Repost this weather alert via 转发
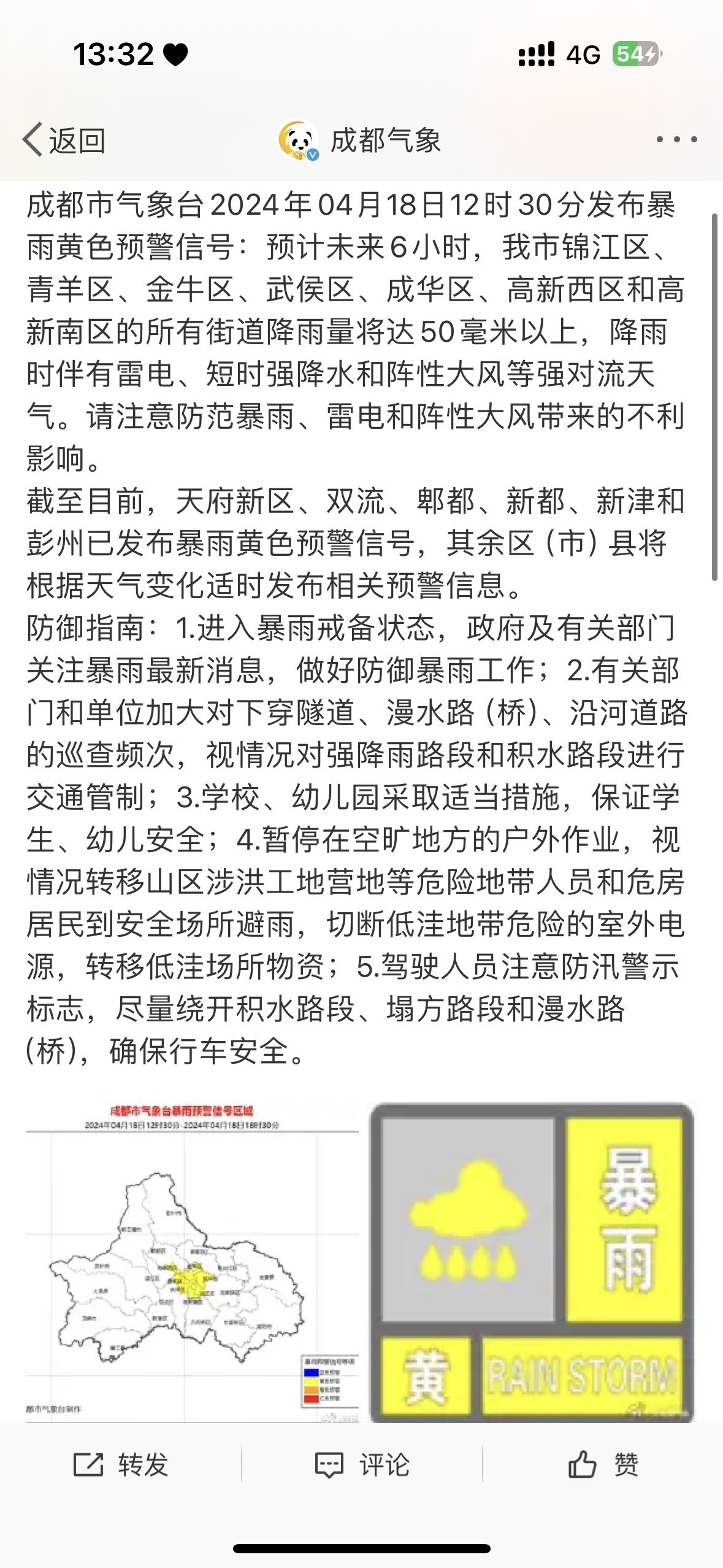This screenshot has height=1568, width=723. click(121, 1464)
